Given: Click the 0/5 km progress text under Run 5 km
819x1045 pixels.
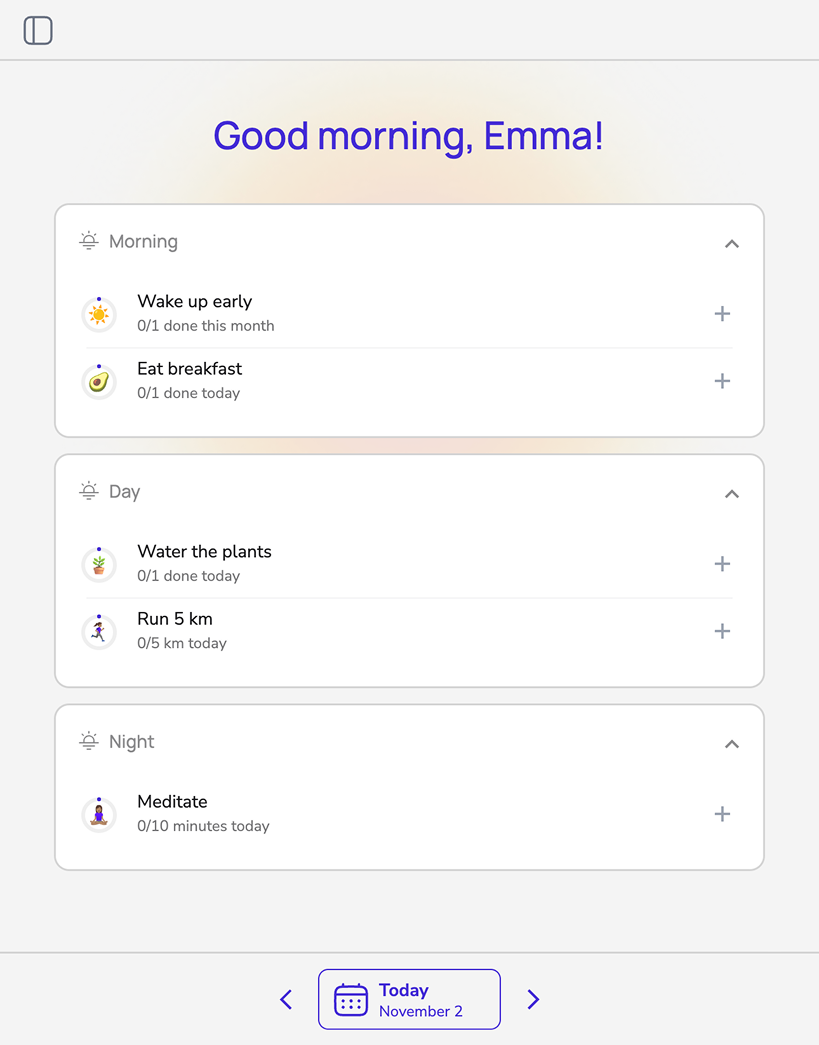Looking at the screenshot, I should coord(181,645).
